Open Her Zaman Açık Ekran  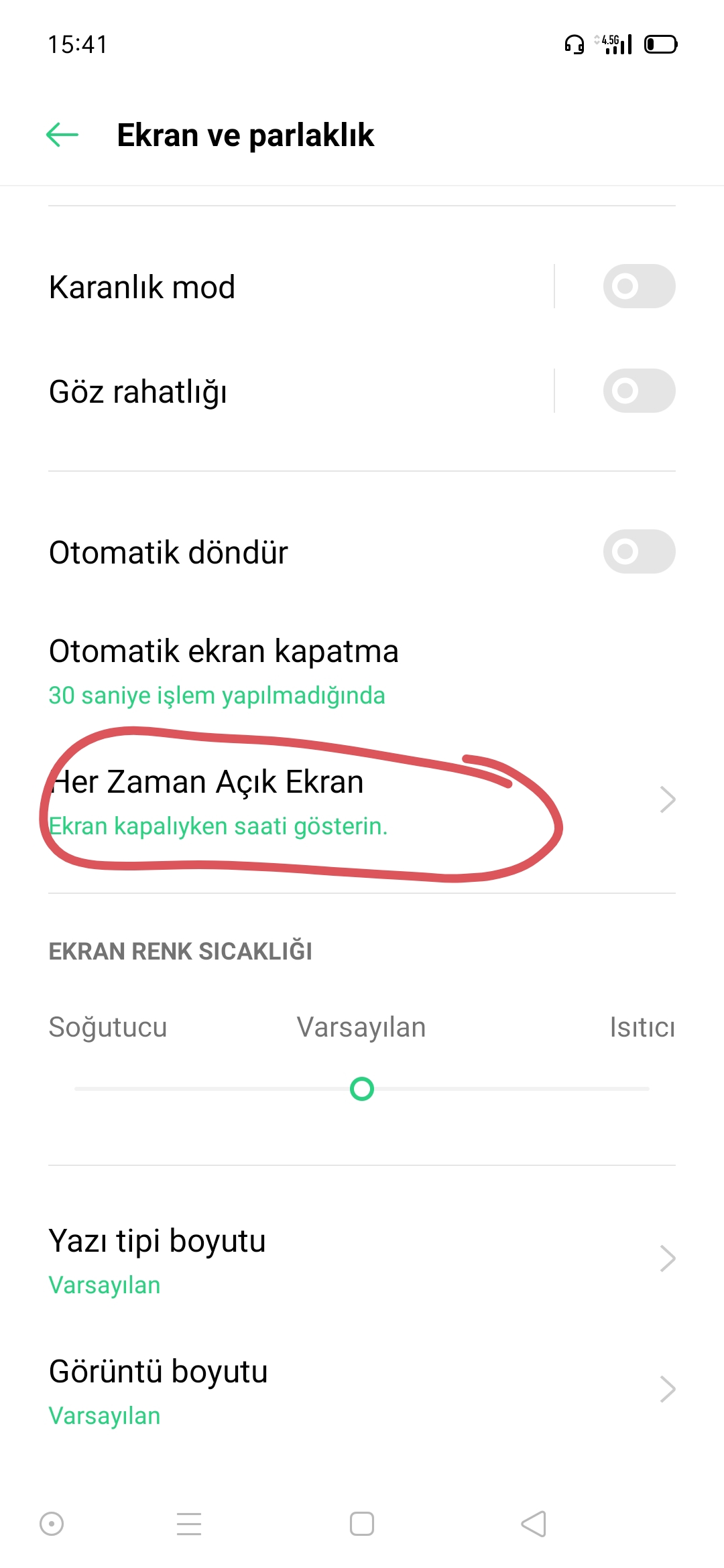(362, 802)
